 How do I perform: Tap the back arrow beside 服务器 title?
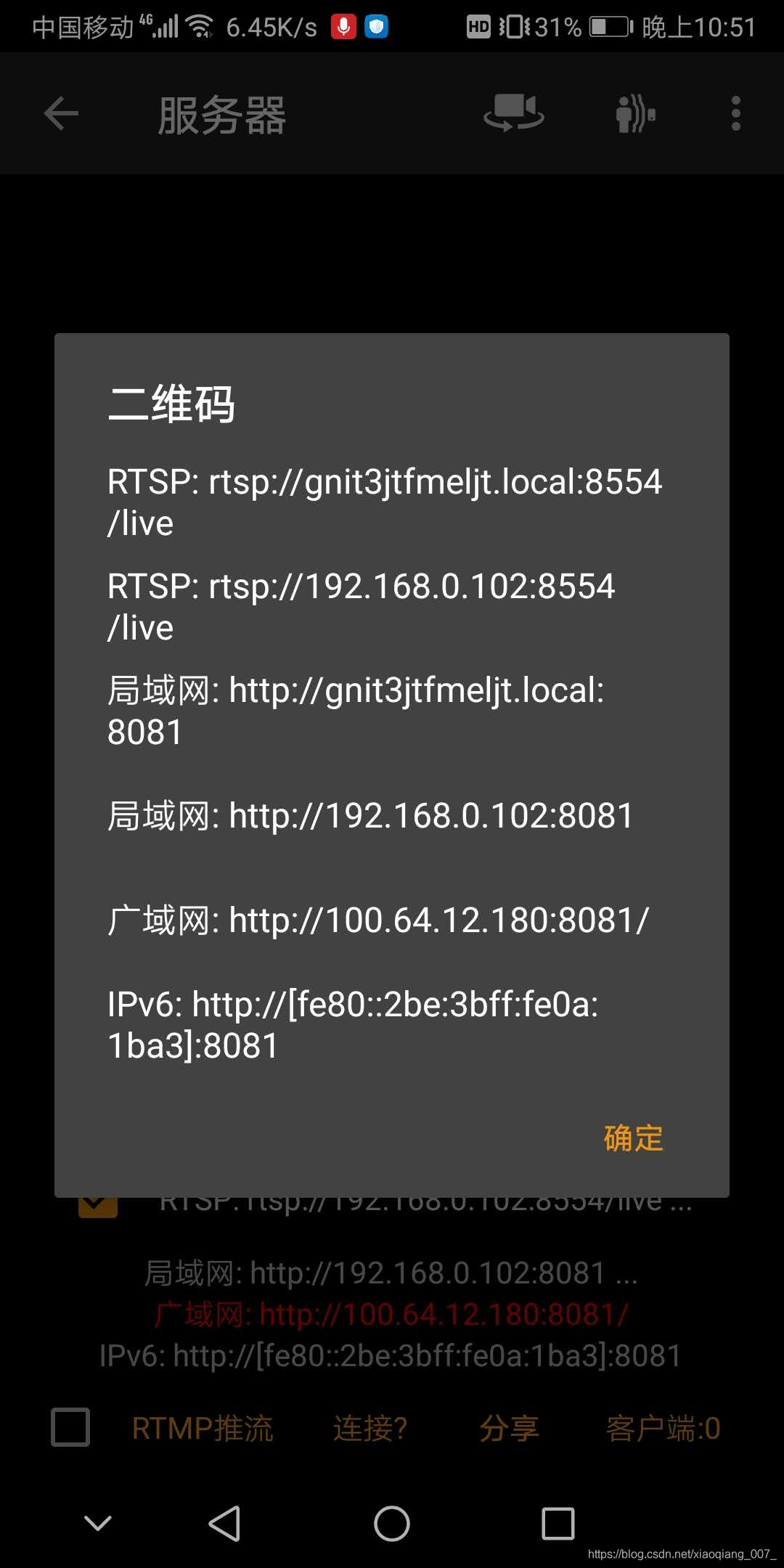coord(61,113)
